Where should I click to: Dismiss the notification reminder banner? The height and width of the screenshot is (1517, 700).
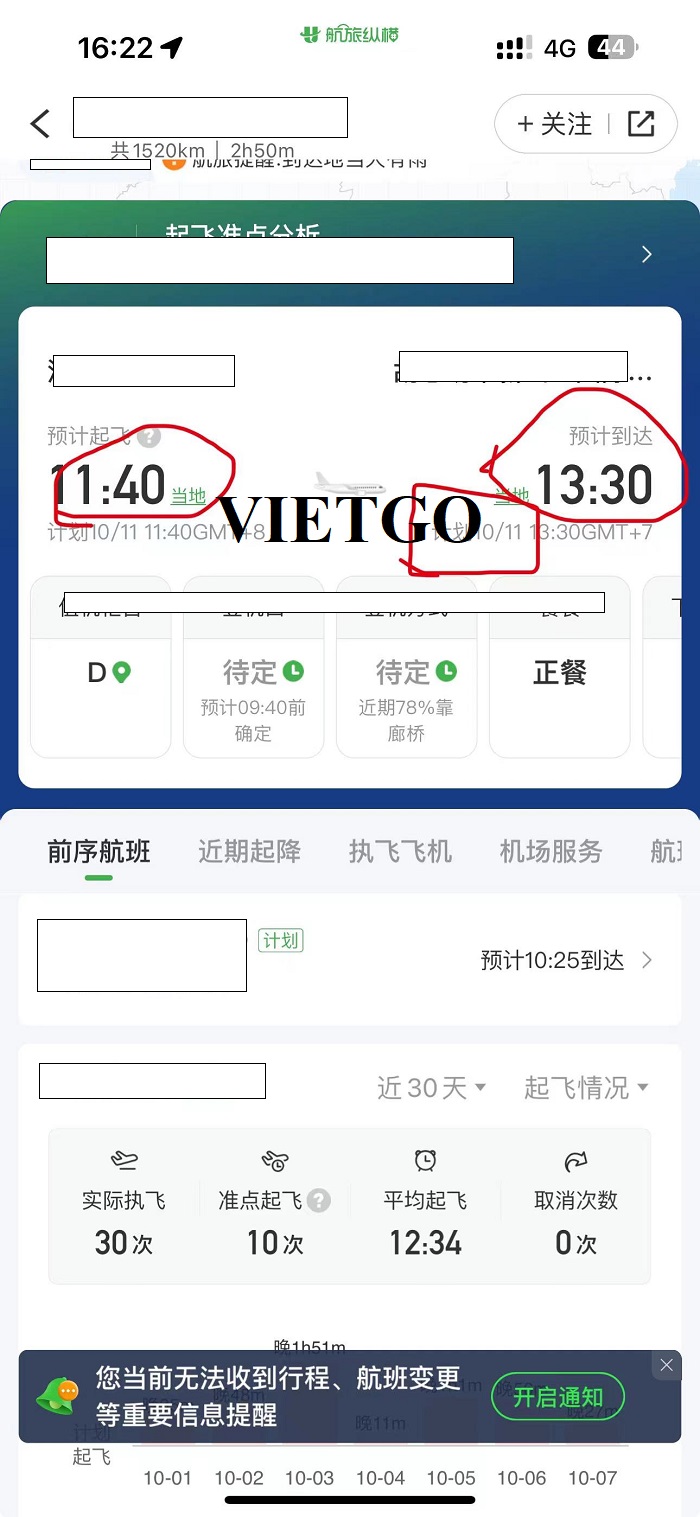pyautogui.click(x=666, y=1365)
